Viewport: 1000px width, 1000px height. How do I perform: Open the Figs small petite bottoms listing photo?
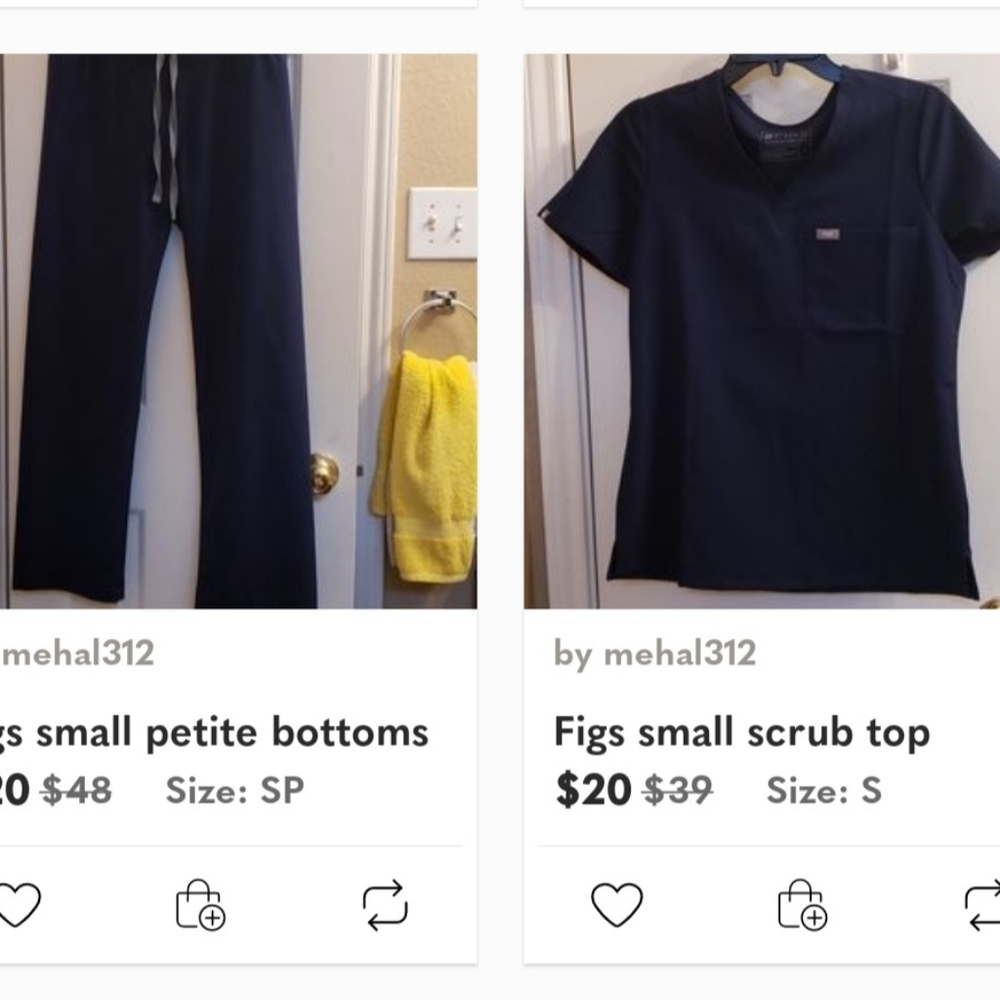(x=238, y=331)
